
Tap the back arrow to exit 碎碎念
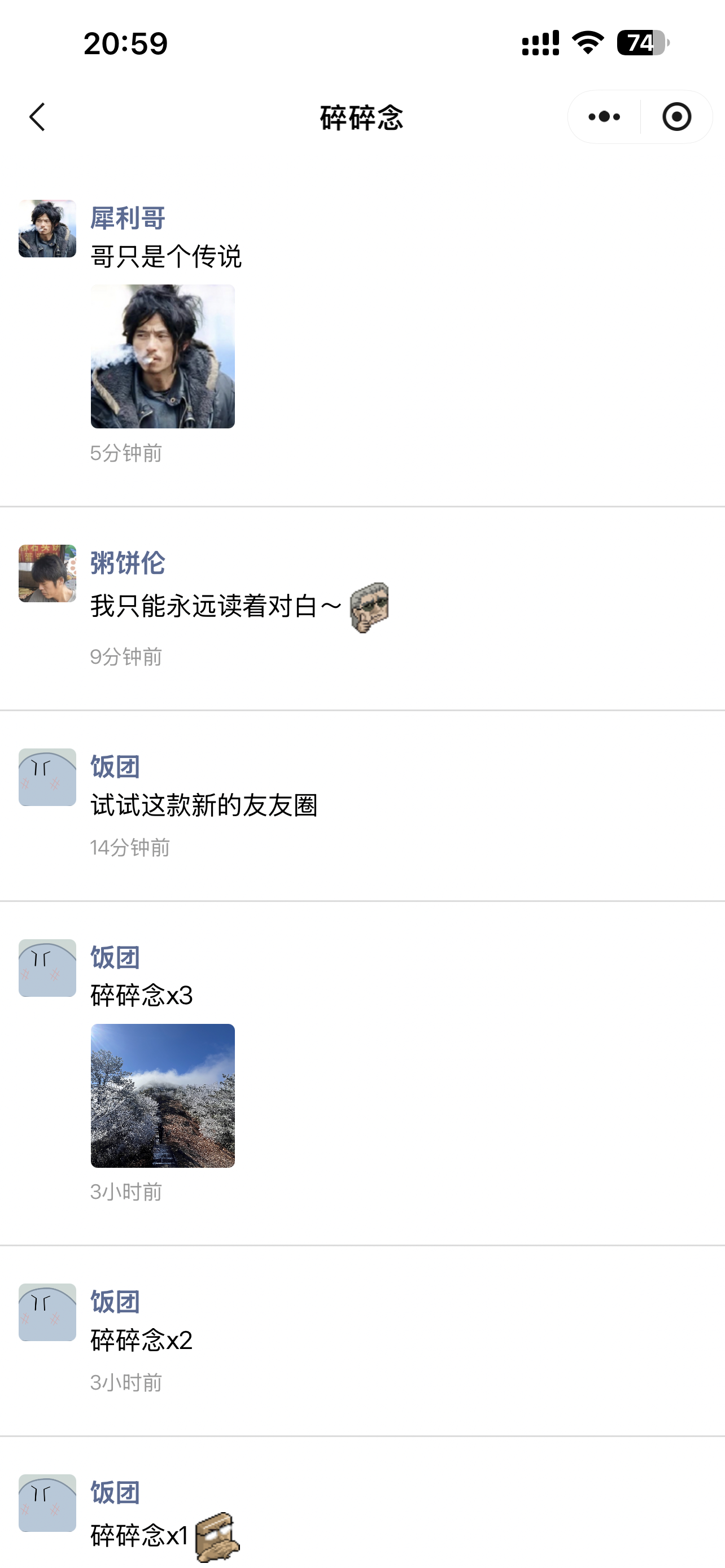(37, 117)
